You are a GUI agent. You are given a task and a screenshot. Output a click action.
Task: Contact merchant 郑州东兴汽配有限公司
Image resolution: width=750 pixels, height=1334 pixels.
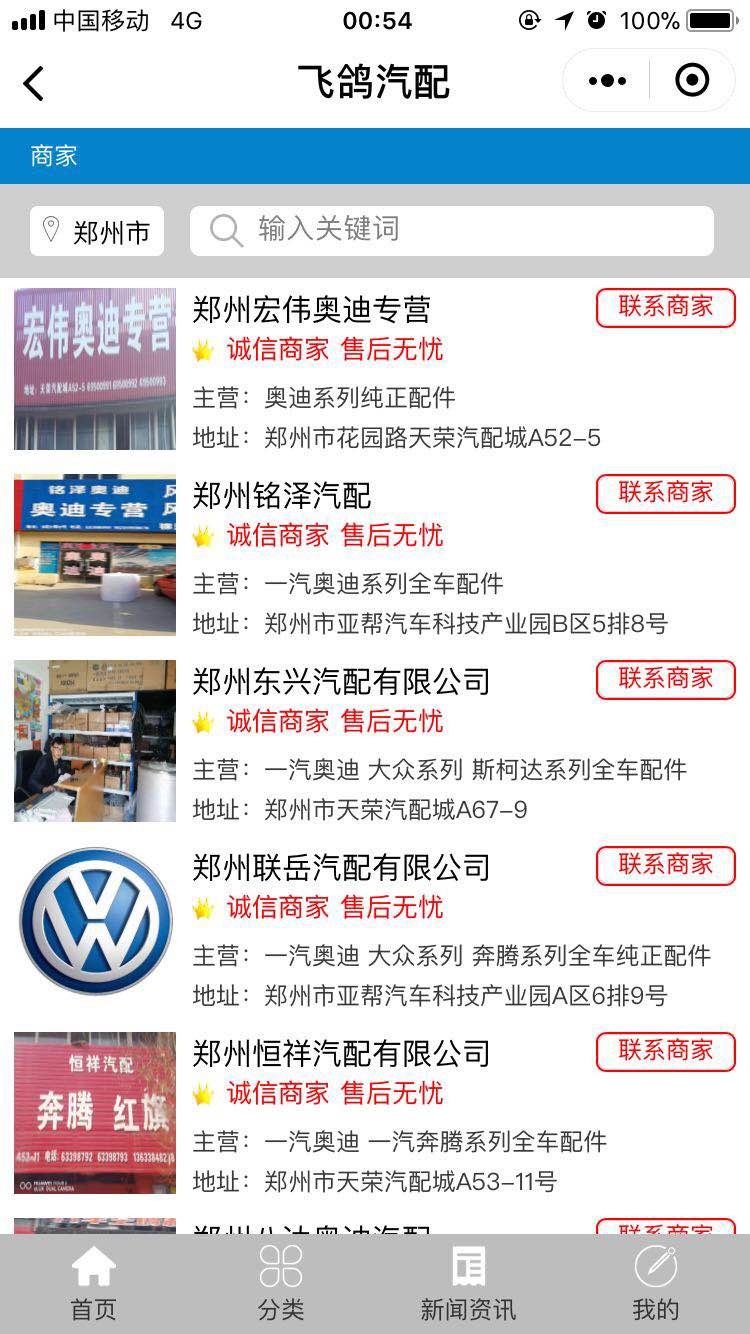pyautogui.click(x=665, y=679)
